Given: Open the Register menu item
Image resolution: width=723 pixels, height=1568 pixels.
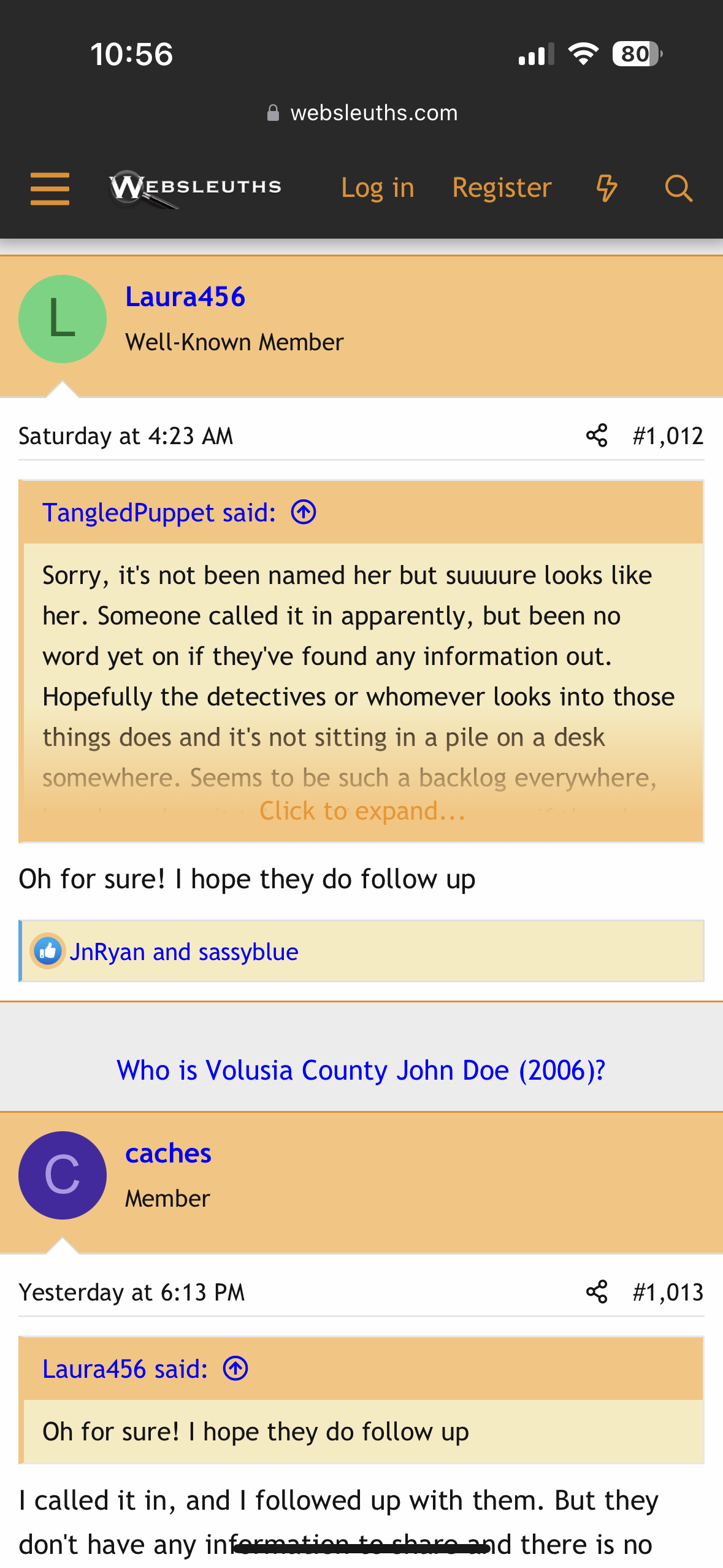Looking at the screenshot, I should tap(502, 188).
